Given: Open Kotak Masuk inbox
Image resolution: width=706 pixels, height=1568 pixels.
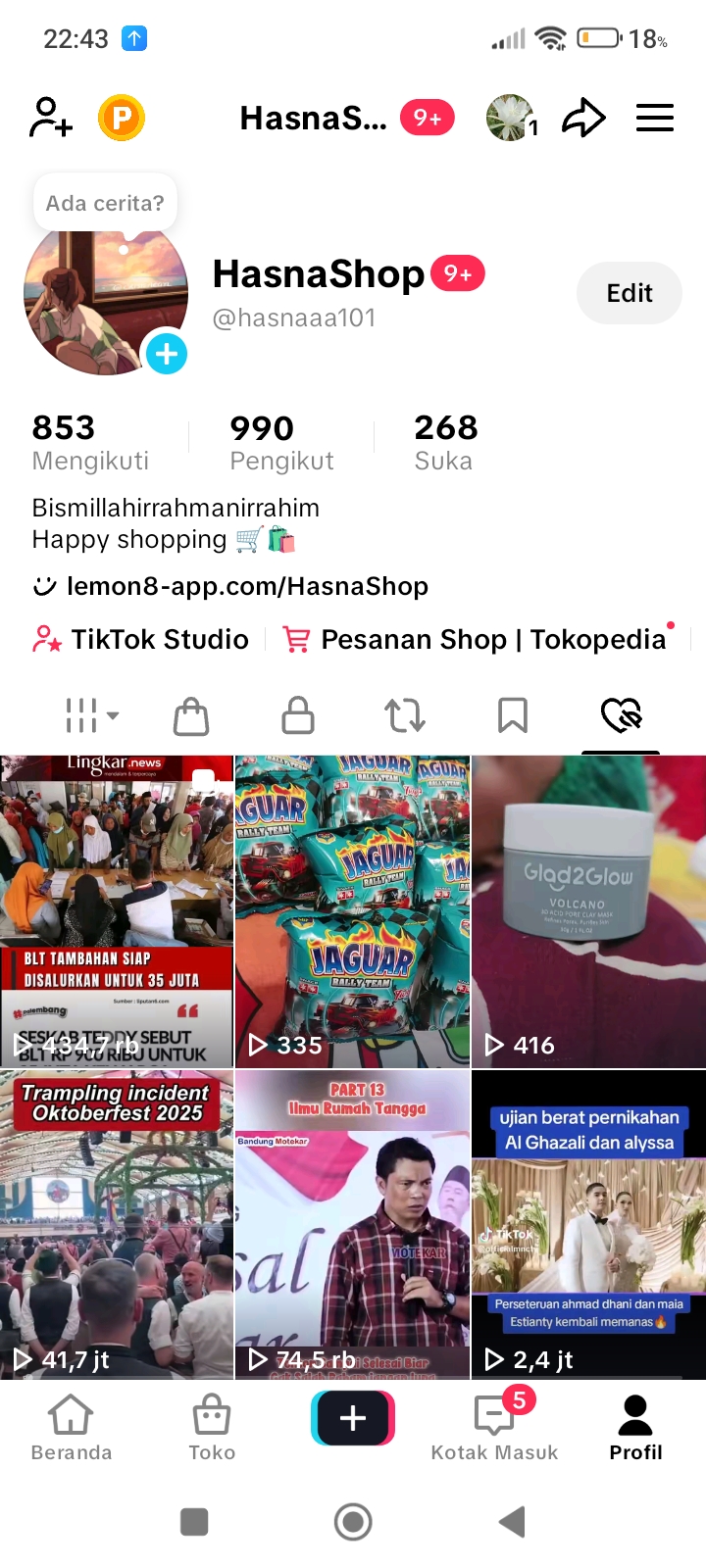Looking at the screenshot, I should [x=494, y=1428].
